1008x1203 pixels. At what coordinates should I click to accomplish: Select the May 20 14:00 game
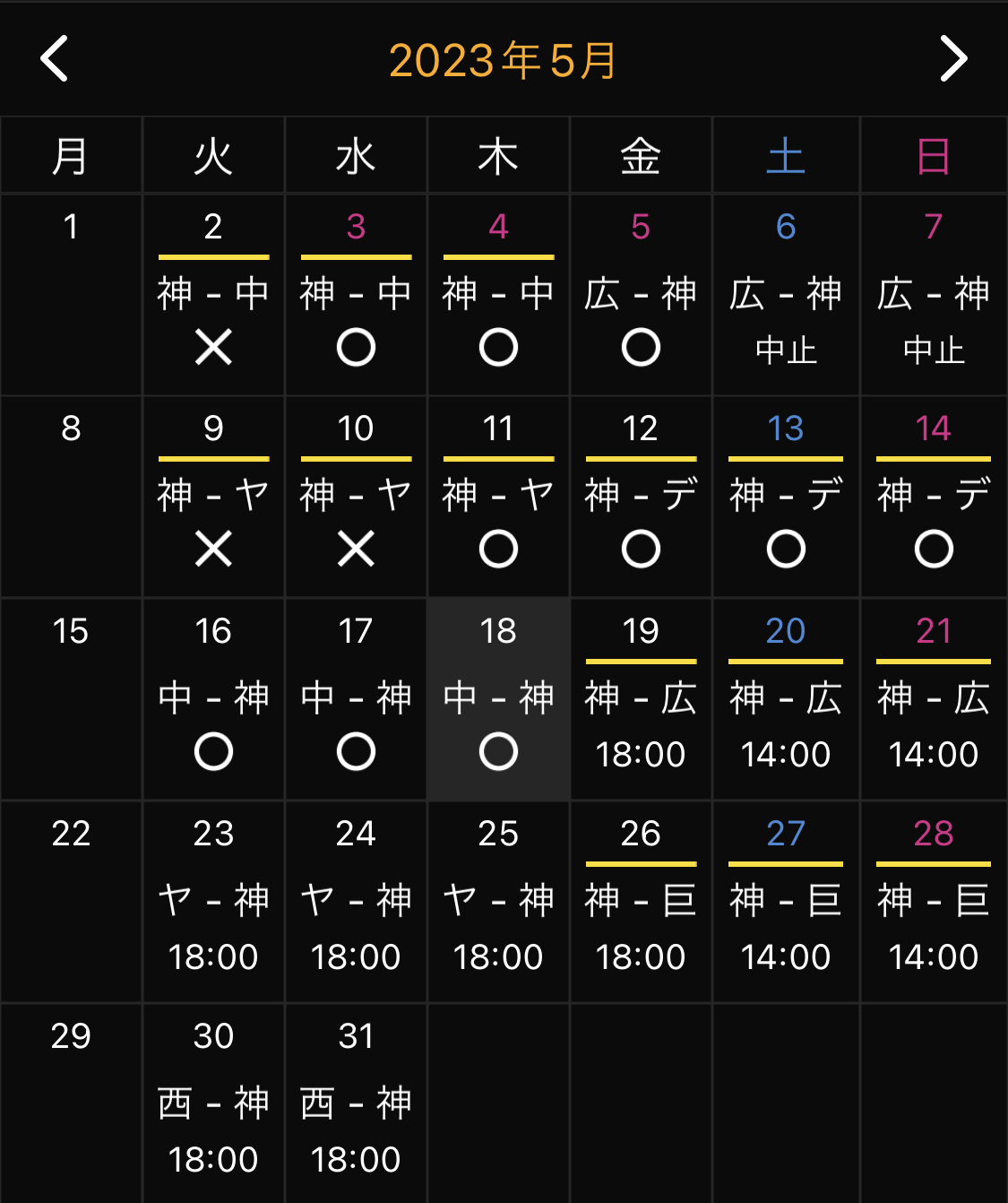click(x=786, y=699)
